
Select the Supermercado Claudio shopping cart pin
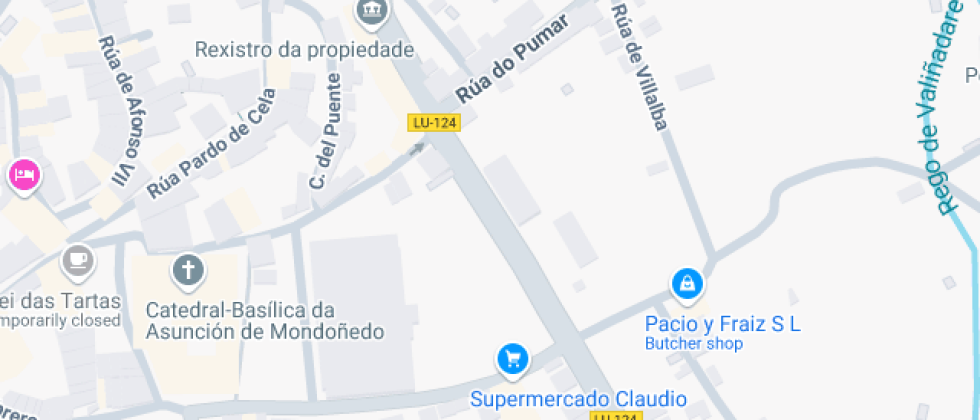(512, 361)
